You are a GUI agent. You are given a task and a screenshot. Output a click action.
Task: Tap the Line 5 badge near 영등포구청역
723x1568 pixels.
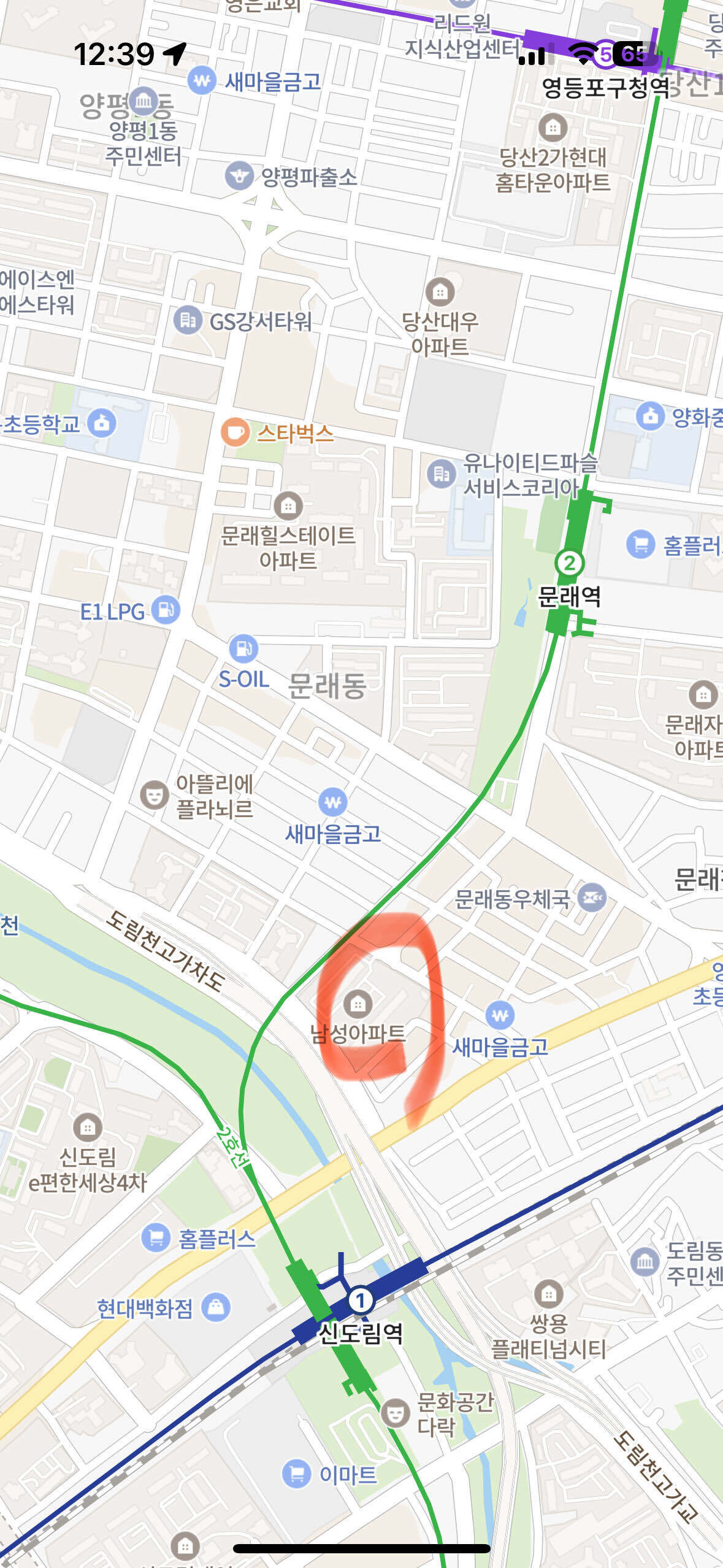[604, 55]
